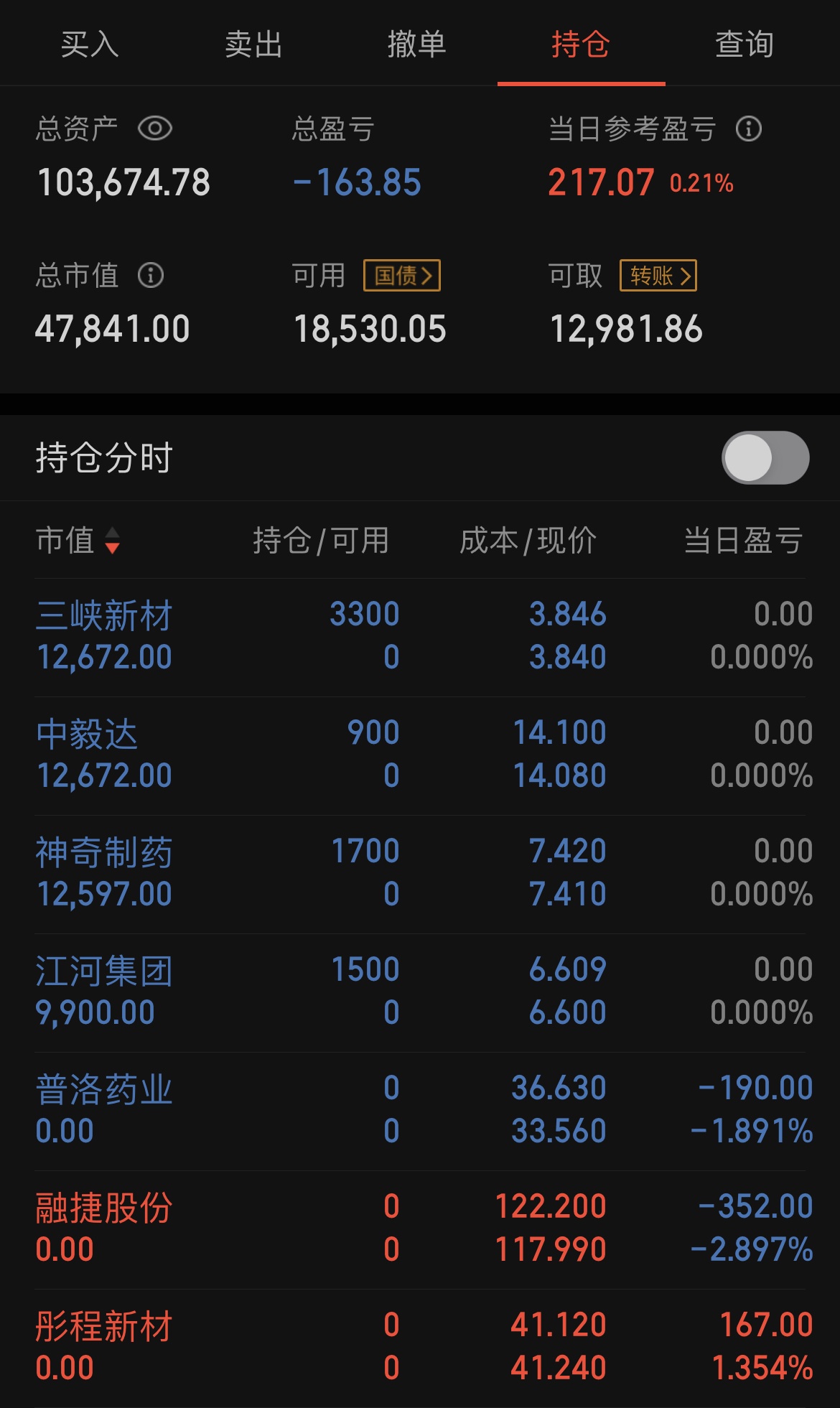Sort holdings by 市值 column
Screen dimensions: 840x1408
click(x=78, y=540)
